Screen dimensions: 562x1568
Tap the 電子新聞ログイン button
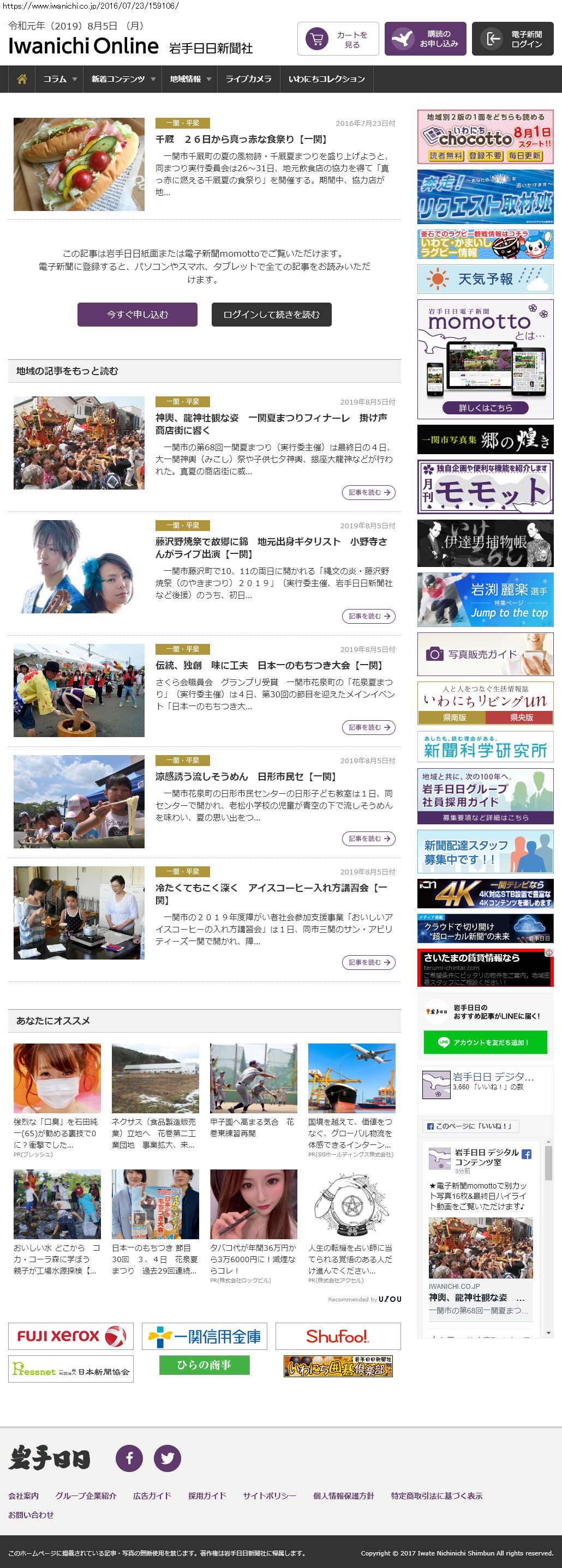pos(512,40)
